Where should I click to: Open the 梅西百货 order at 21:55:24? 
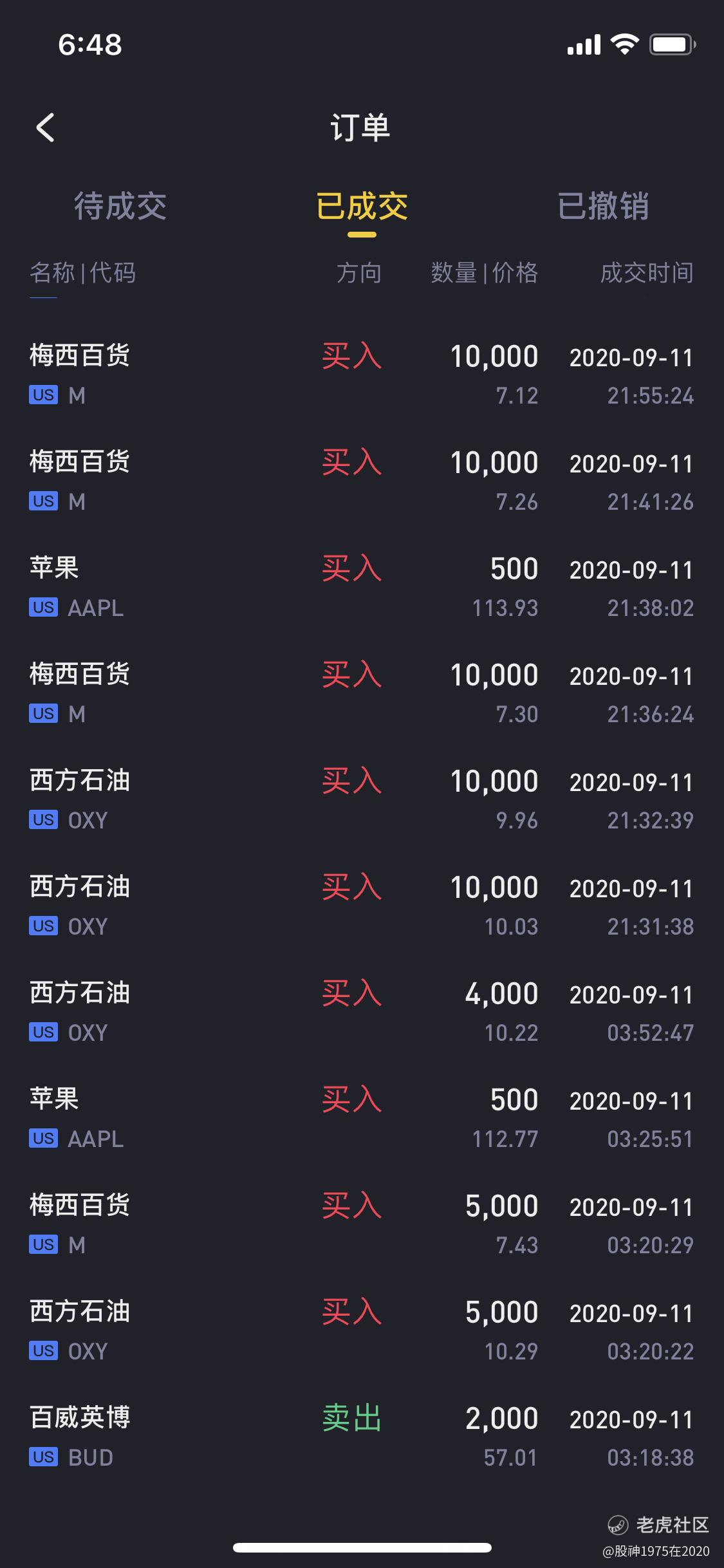click(362, 375)
